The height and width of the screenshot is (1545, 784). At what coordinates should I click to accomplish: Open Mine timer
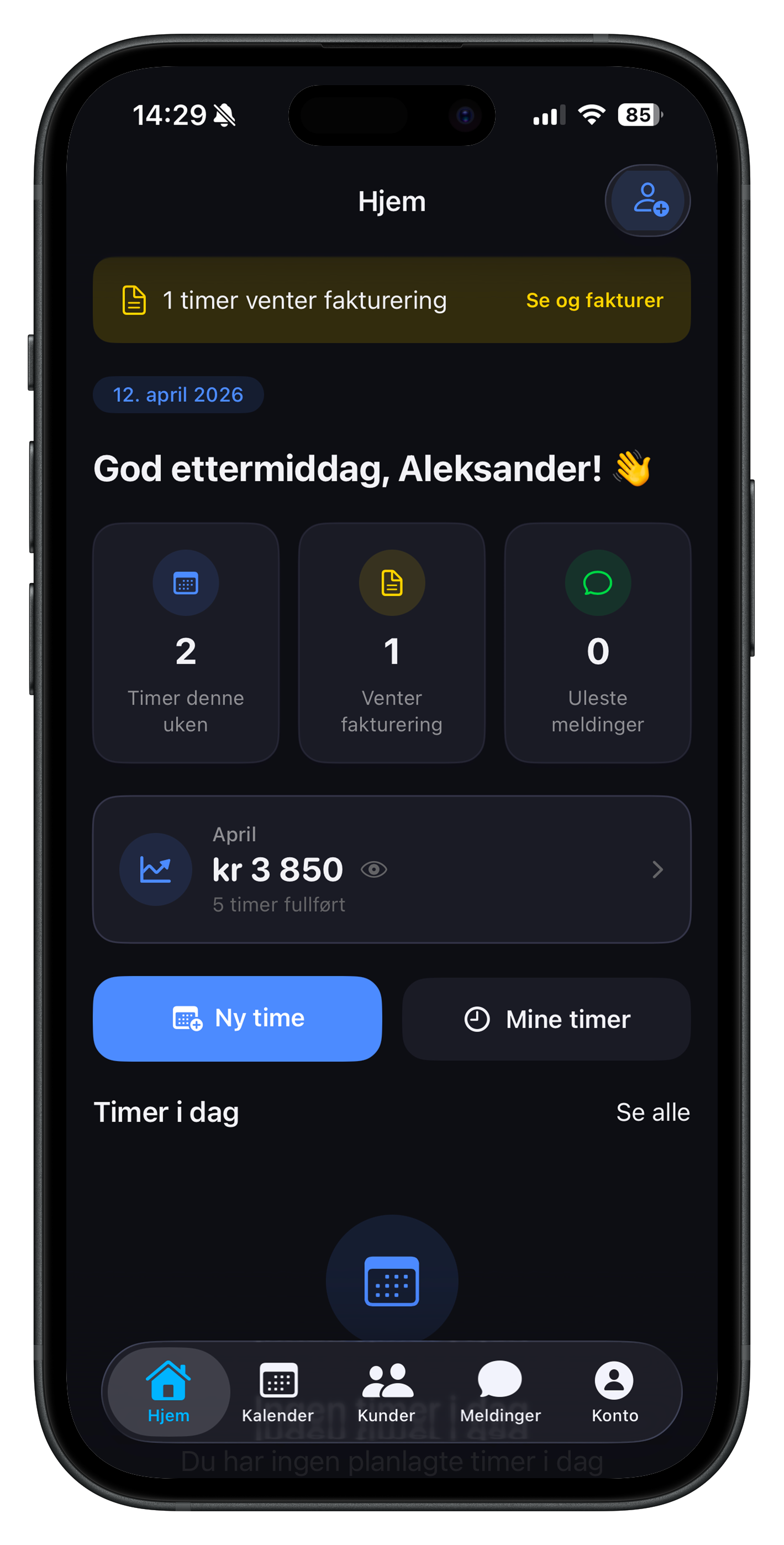coord(546,1018)
